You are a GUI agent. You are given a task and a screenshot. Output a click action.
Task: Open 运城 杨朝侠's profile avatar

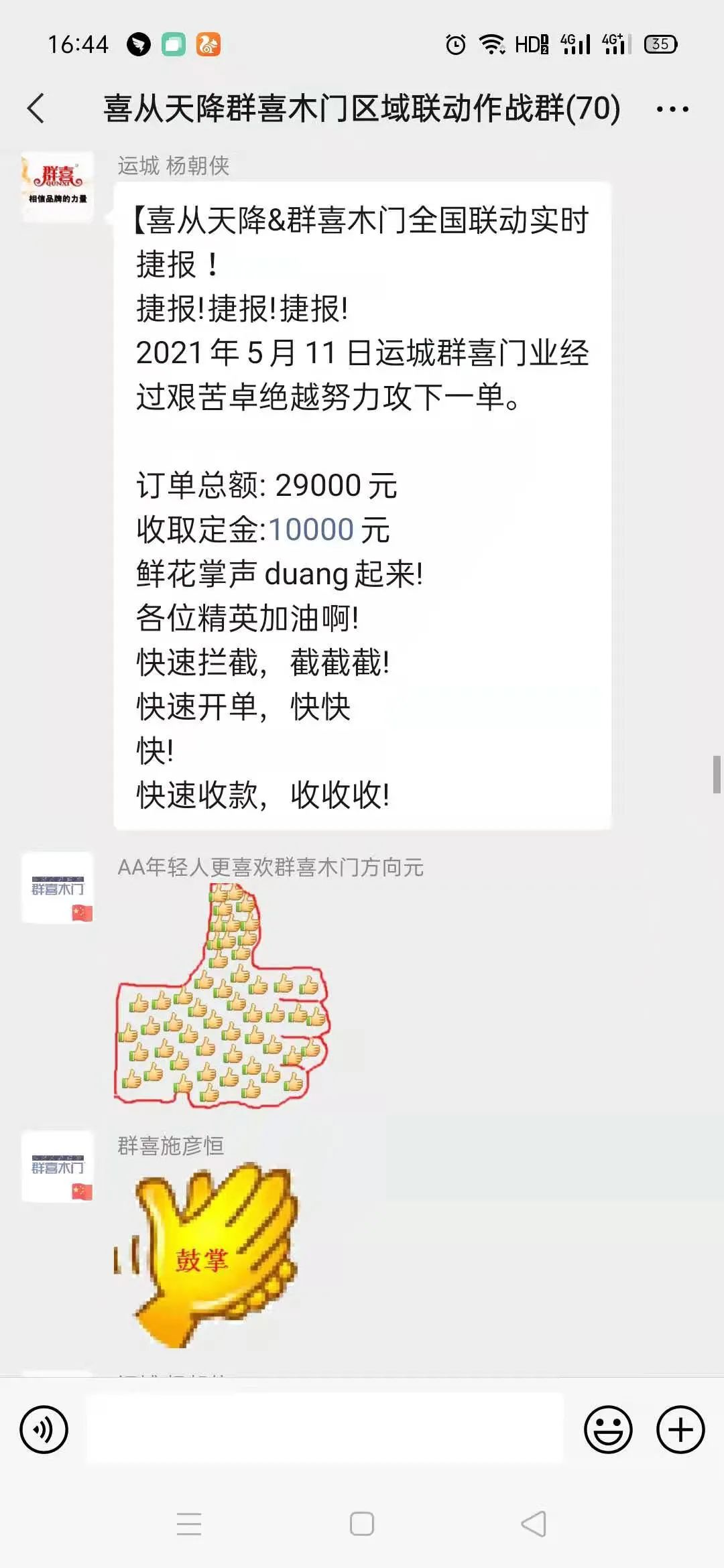click(x=58, y=187)
